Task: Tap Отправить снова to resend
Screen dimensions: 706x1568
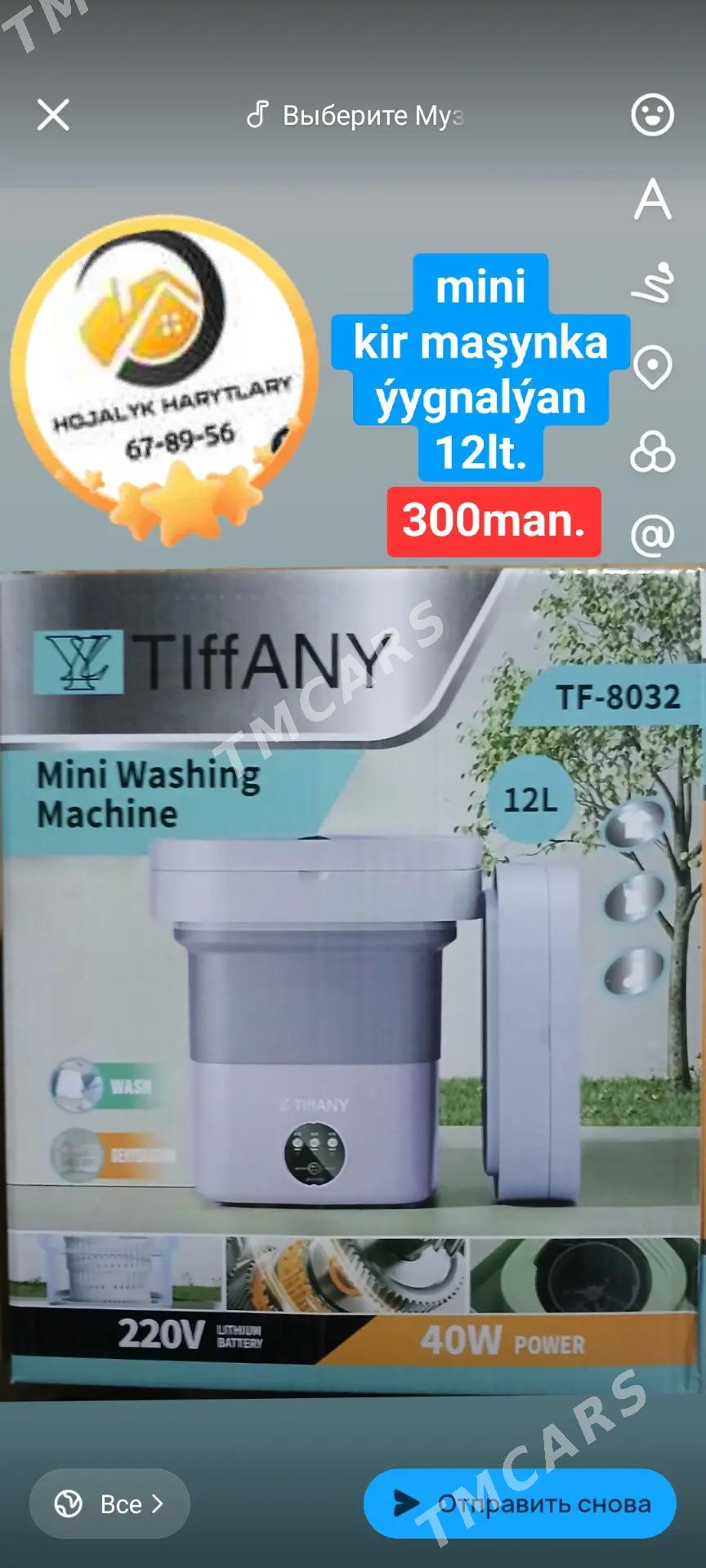Action: [520, 1503]
